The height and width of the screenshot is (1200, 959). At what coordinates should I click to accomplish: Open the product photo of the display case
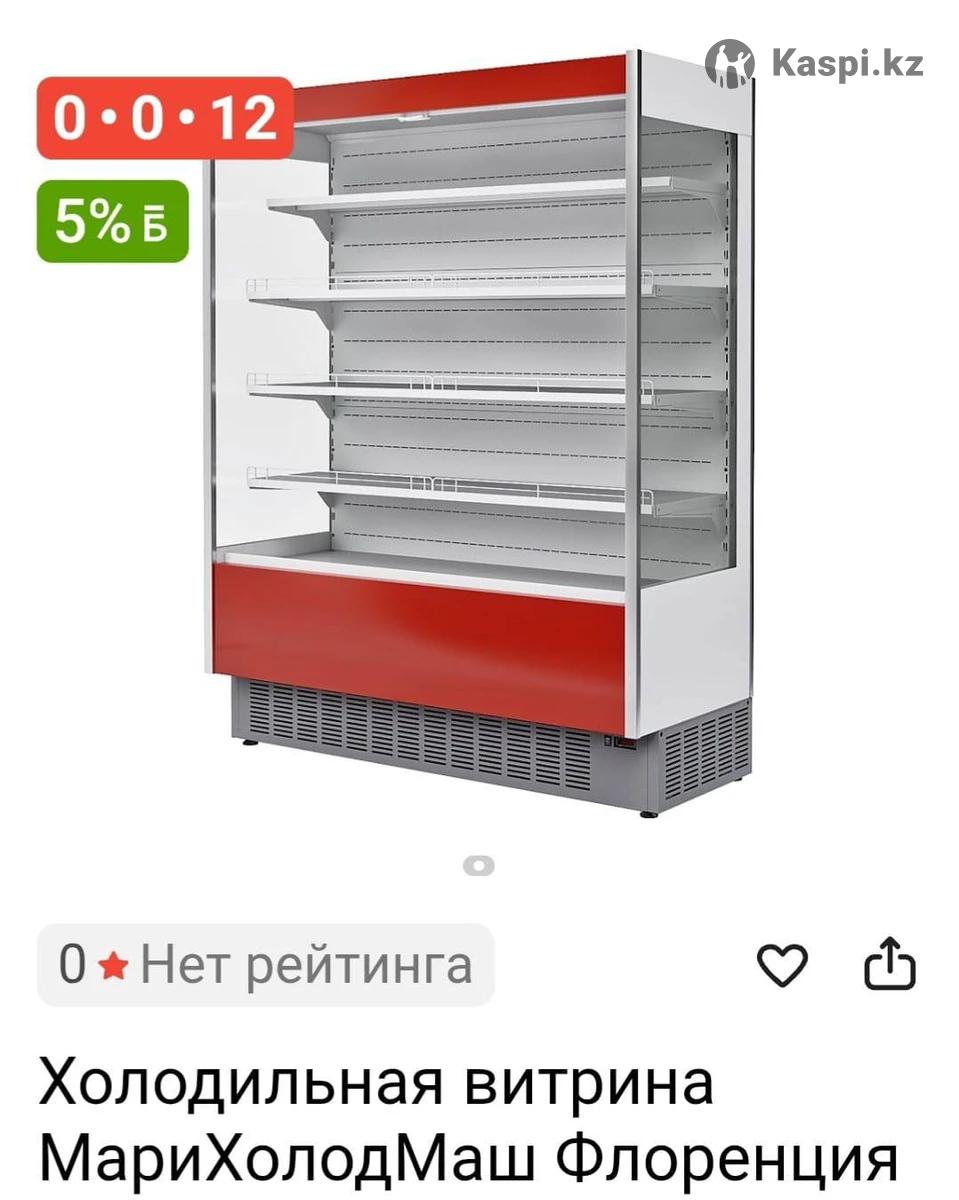pyautogui.click(x=480, y=430)
